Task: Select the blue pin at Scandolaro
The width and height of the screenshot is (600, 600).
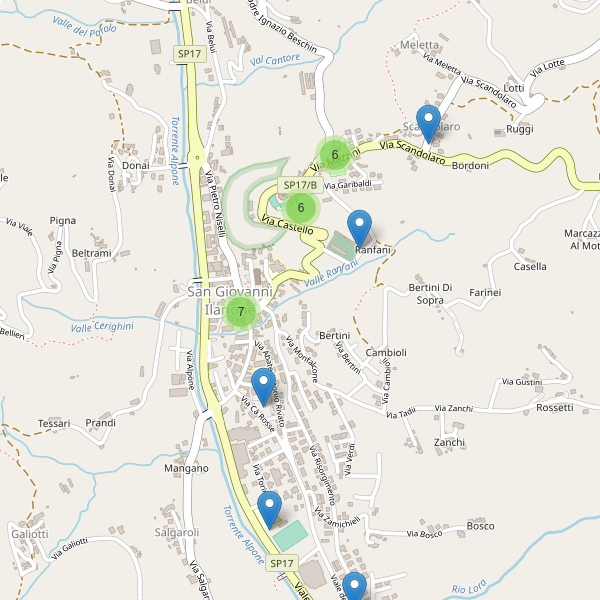Action: click(429, 124)
